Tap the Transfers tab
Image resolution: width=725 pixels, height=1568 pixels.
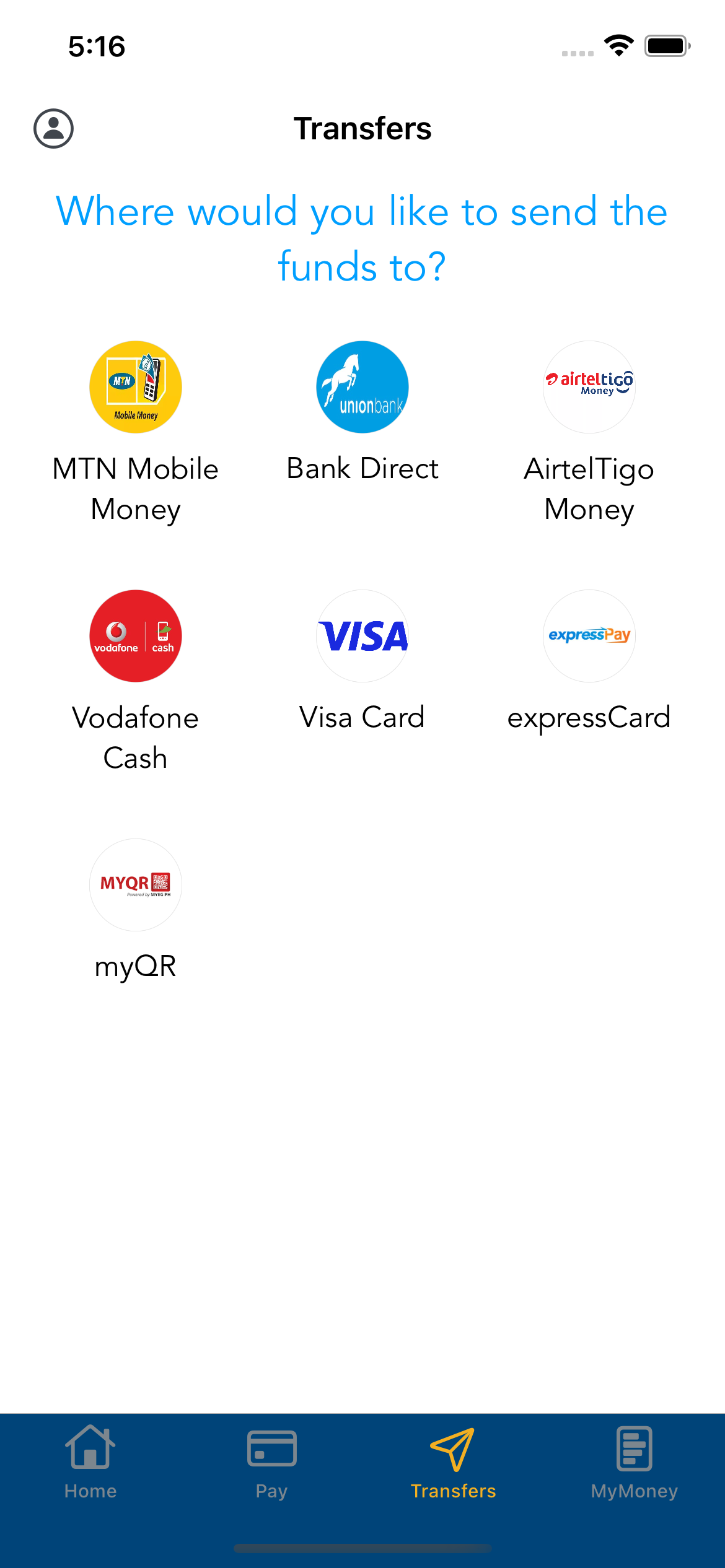click(x=453, y=1463)
